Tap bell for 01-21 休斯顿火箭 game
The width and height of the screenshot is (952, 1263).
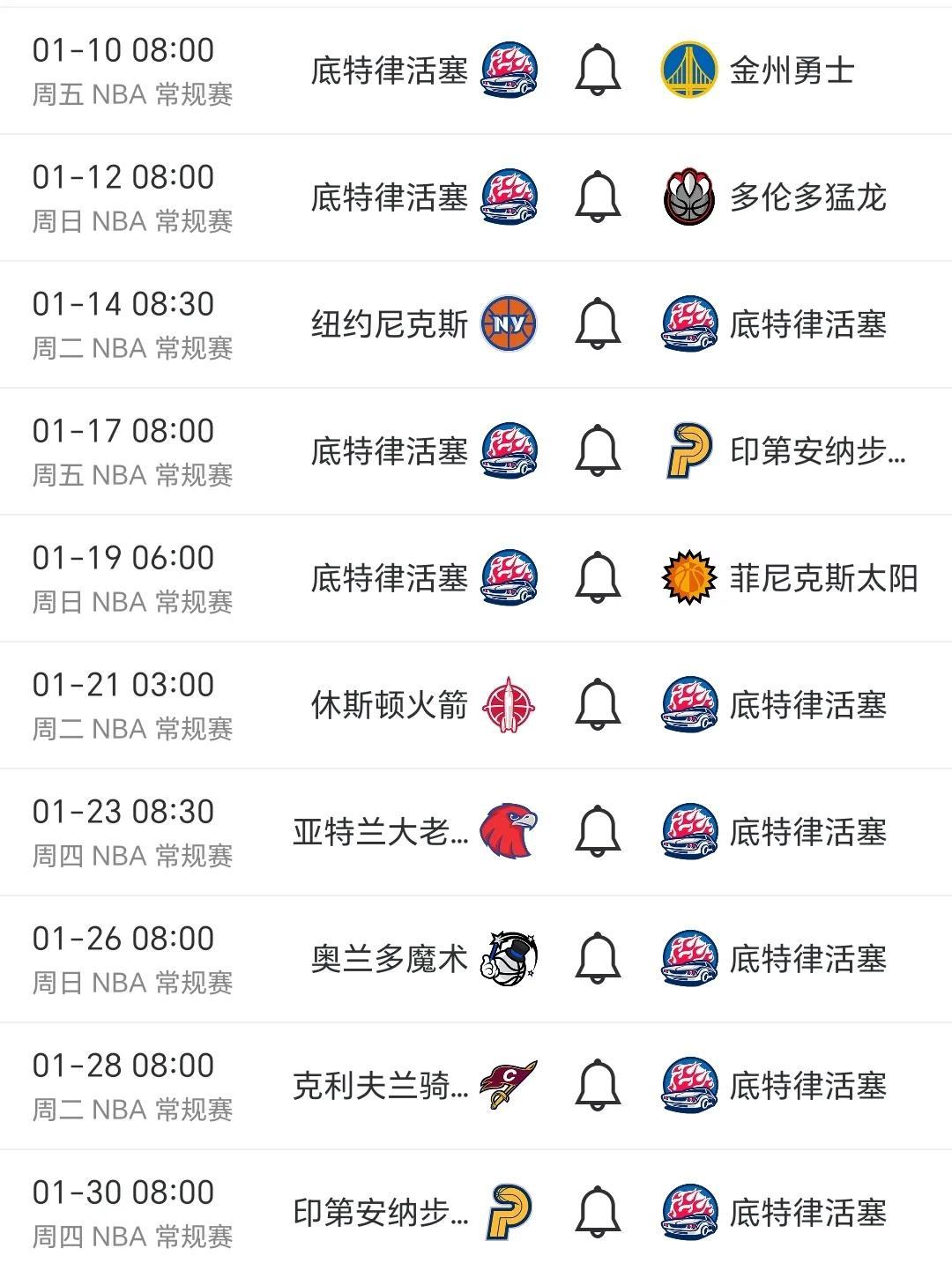tap(598, 705)
